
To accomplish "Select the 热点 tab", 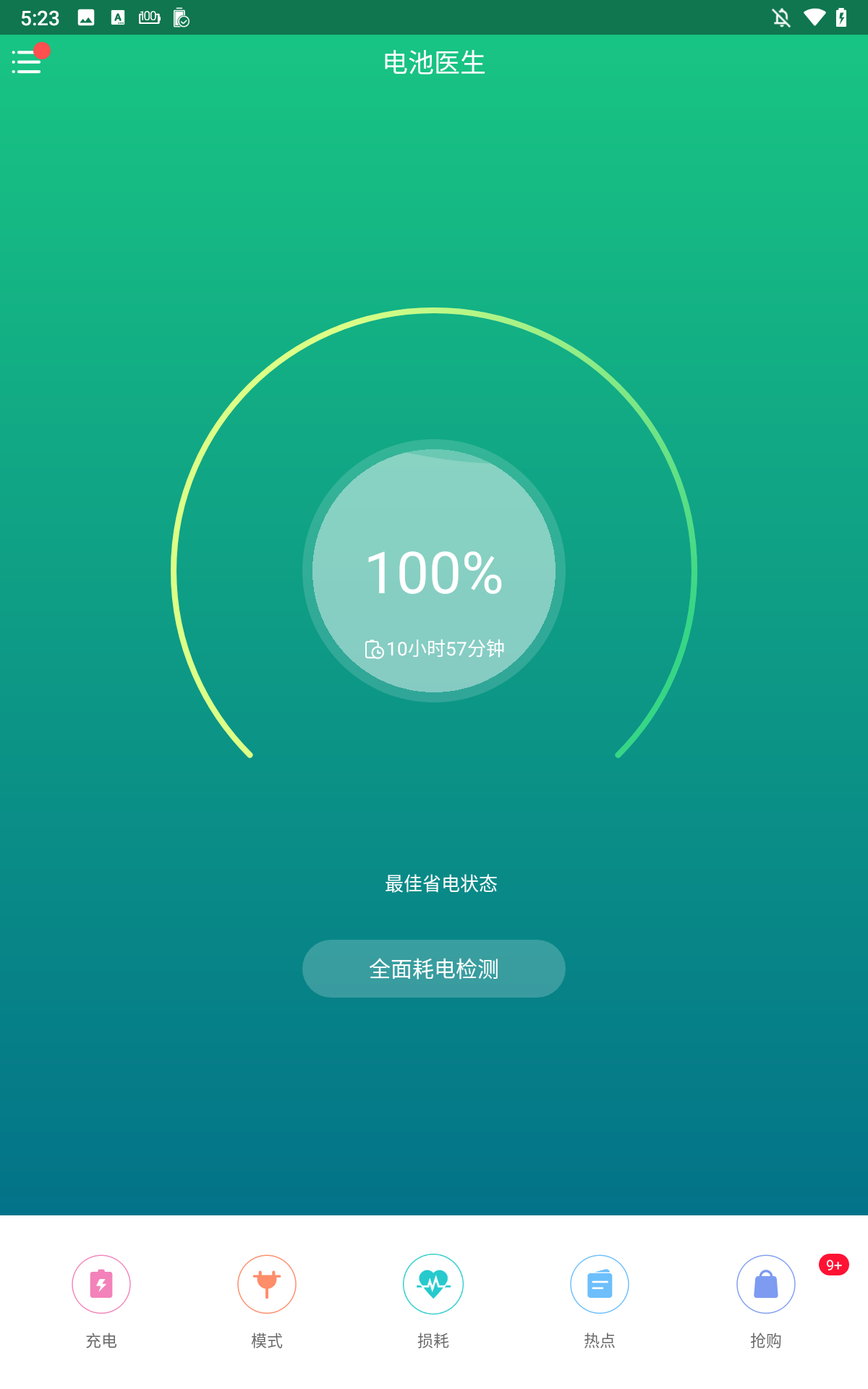I will pyautogui.click(x=600, y=1300).
